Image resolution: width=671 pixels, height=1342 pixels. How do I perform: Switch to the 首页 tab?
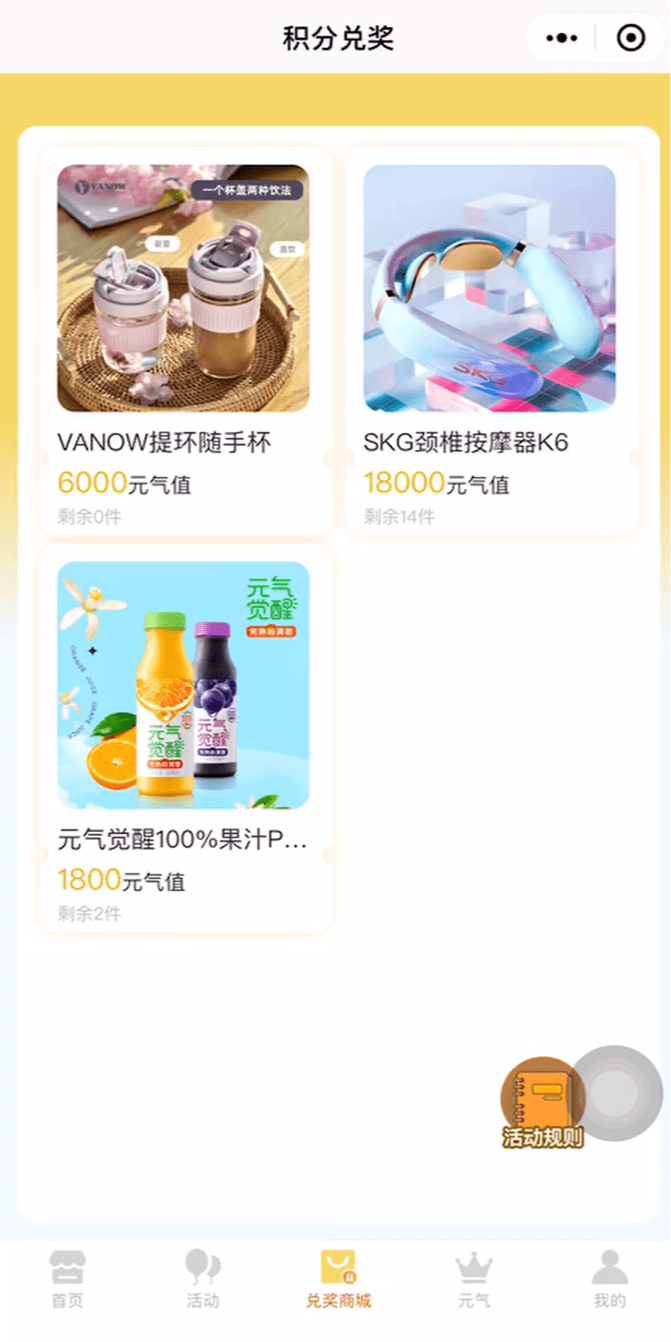click(67, 1278)
